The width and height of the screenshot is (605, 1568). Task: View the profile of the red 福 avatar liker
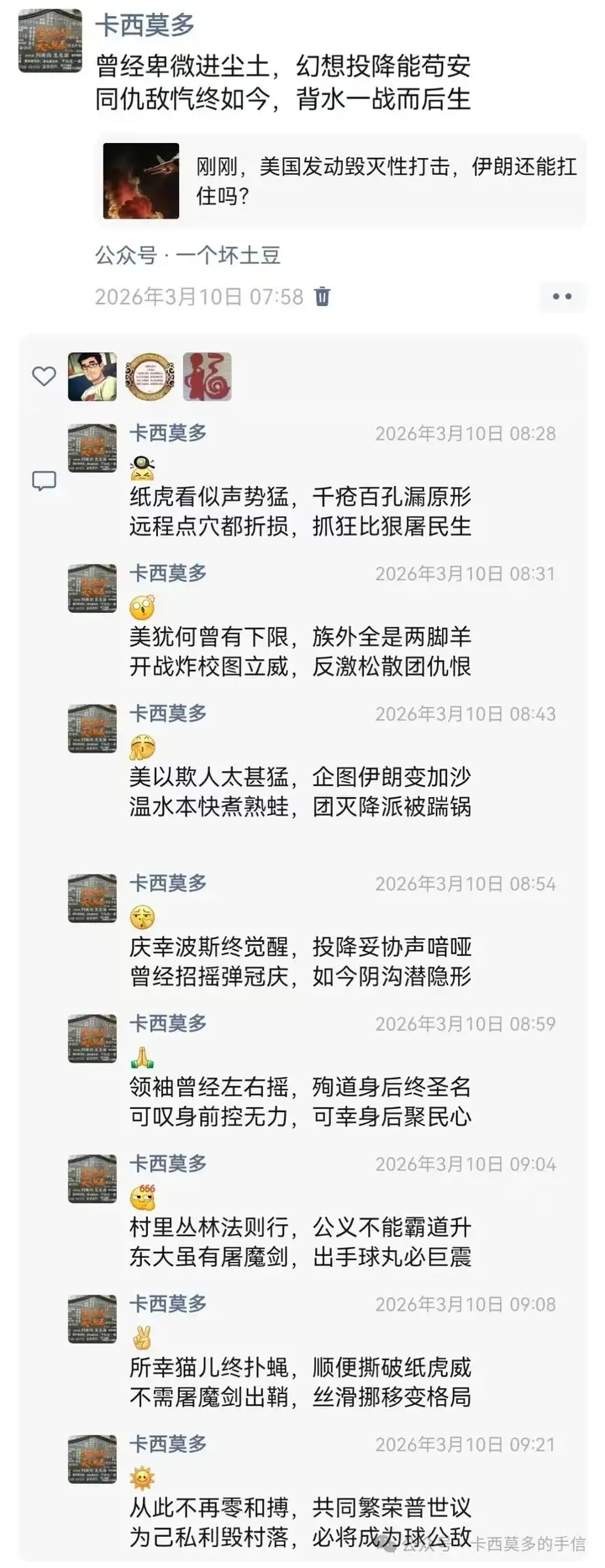click(x=207, y=376)
